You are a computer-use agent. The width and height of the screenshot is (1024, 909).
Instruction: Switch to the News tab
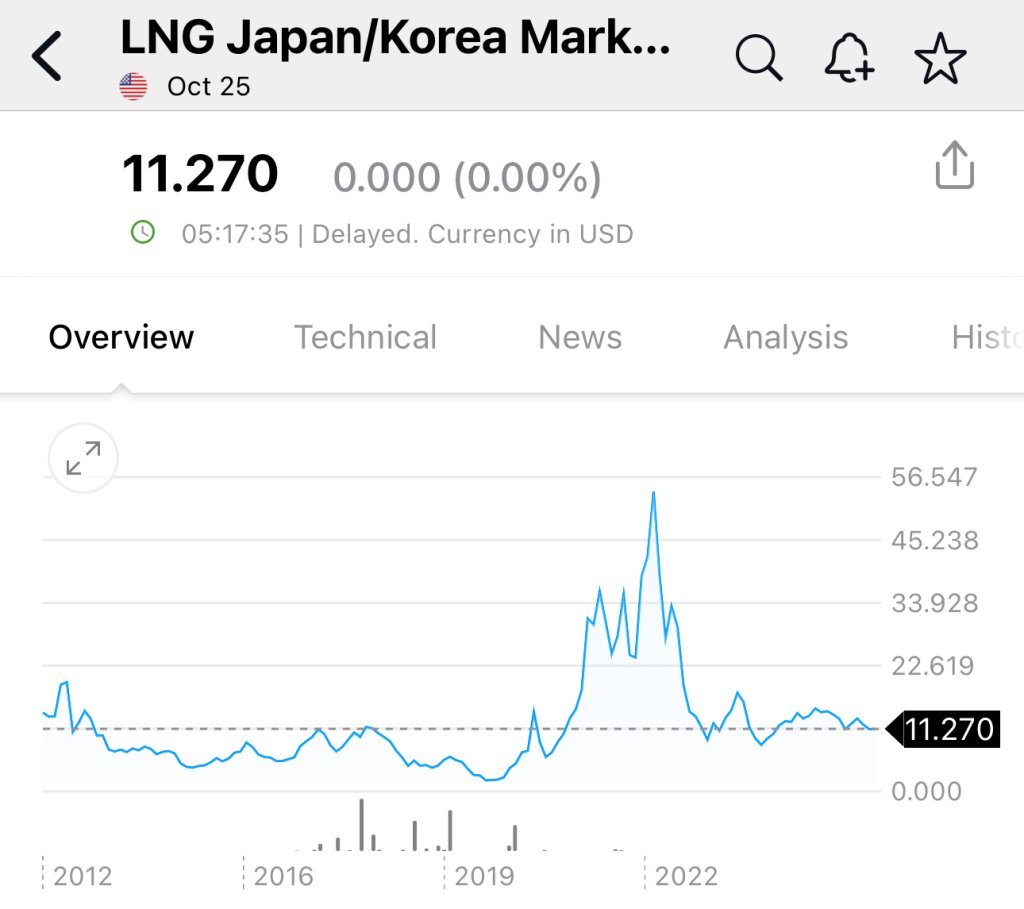click(580, 338)
